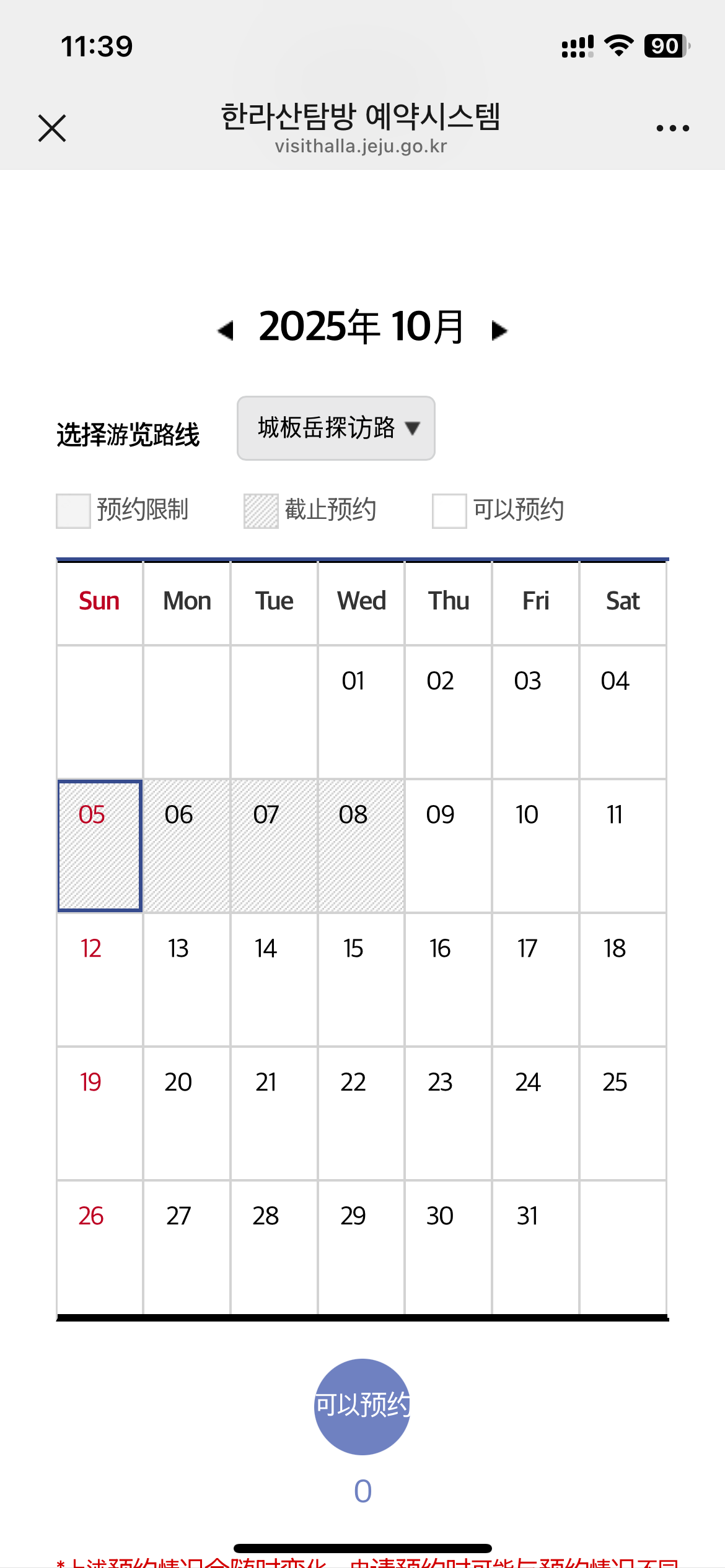Select October 09 on the calendar

448,845
